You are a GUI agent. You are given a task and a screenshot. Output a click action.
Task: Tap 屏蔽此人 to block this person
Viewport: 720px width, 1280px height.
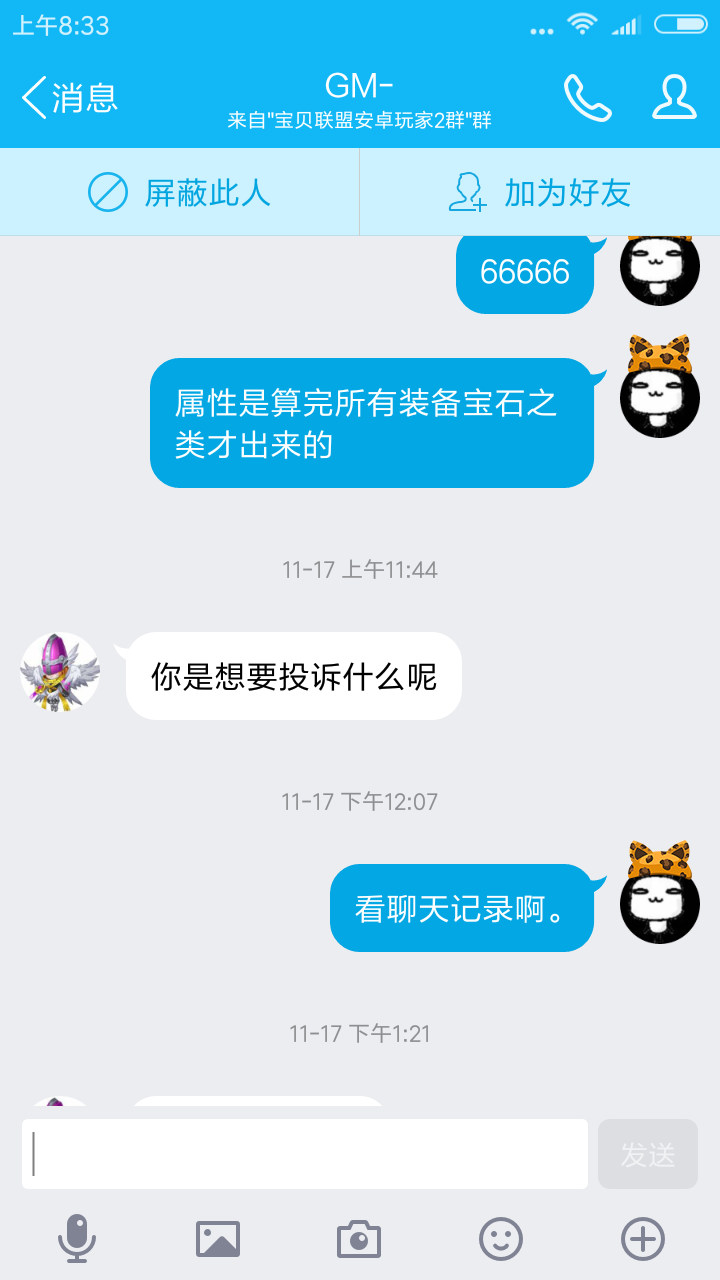point(180,192)
